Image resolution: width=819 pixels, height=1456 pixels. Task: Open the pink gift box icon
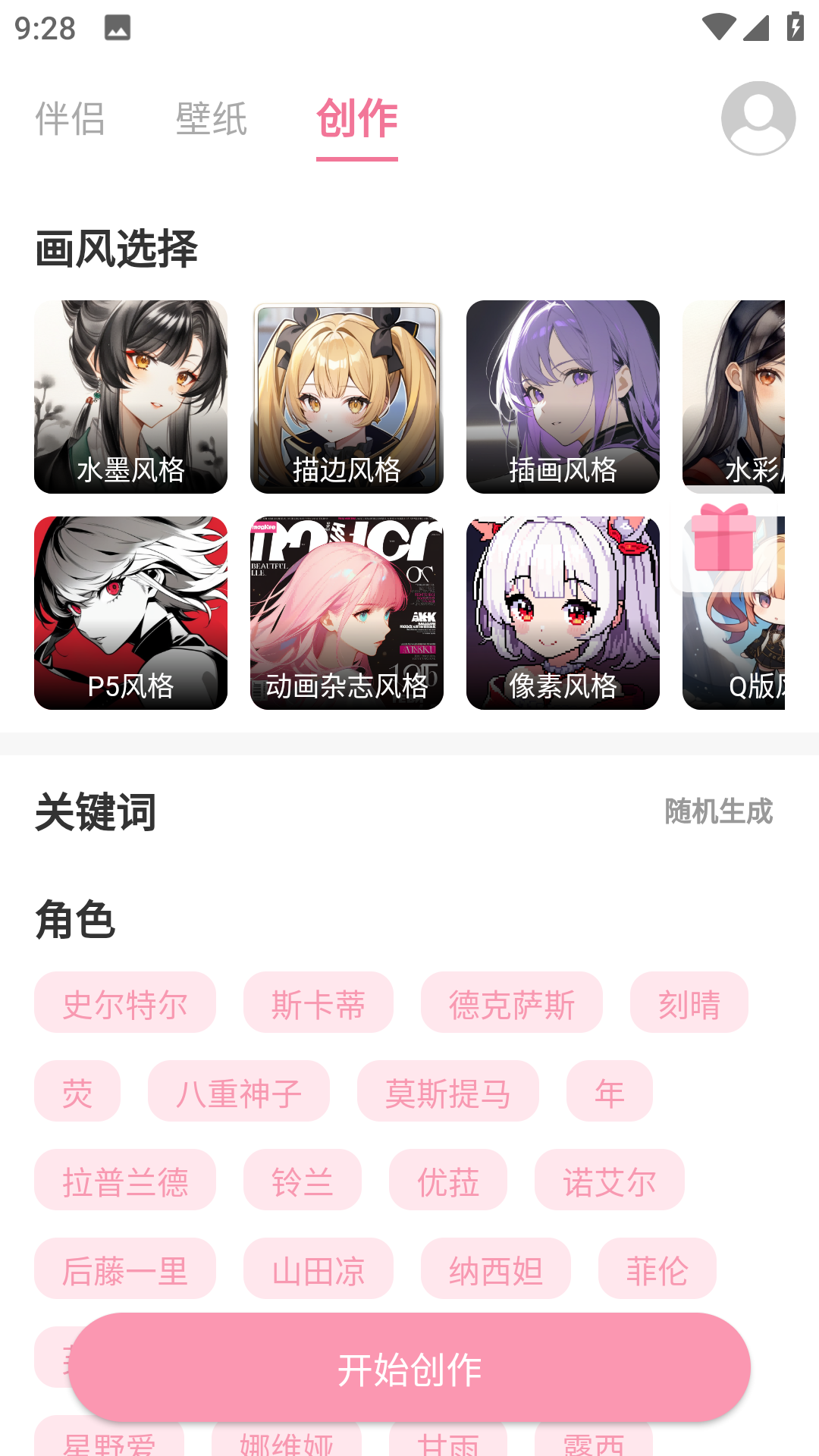coord(723,539)
